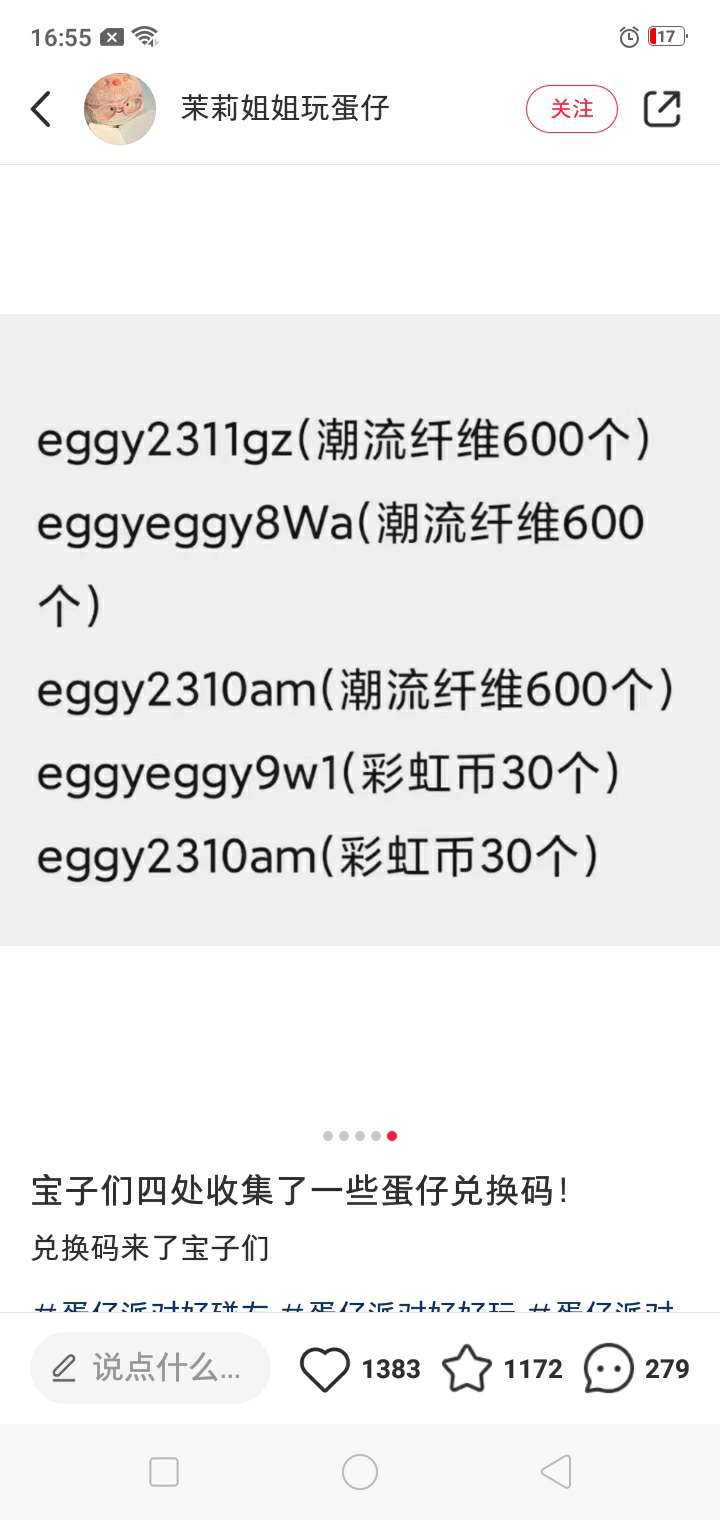Go back using the top-left arrow

pos(41,109)
